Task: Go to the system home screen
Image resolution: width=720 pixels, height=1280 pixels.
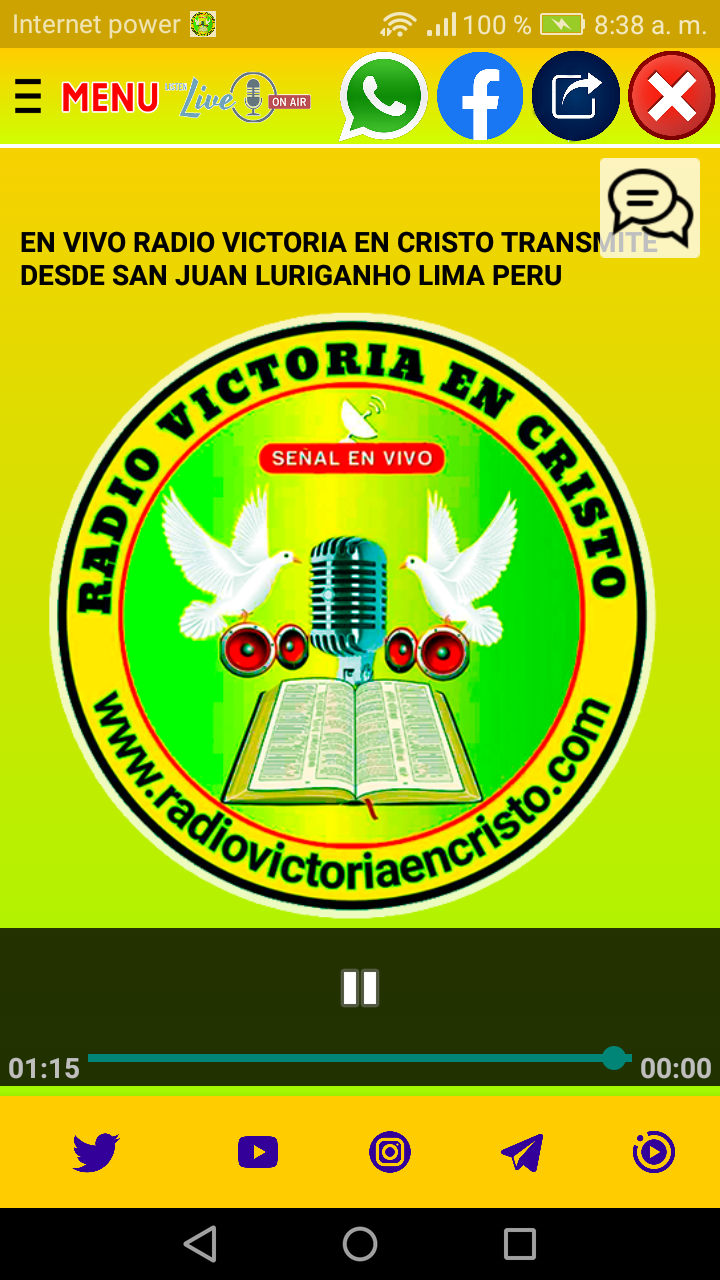Action: tap(360, 1244)
